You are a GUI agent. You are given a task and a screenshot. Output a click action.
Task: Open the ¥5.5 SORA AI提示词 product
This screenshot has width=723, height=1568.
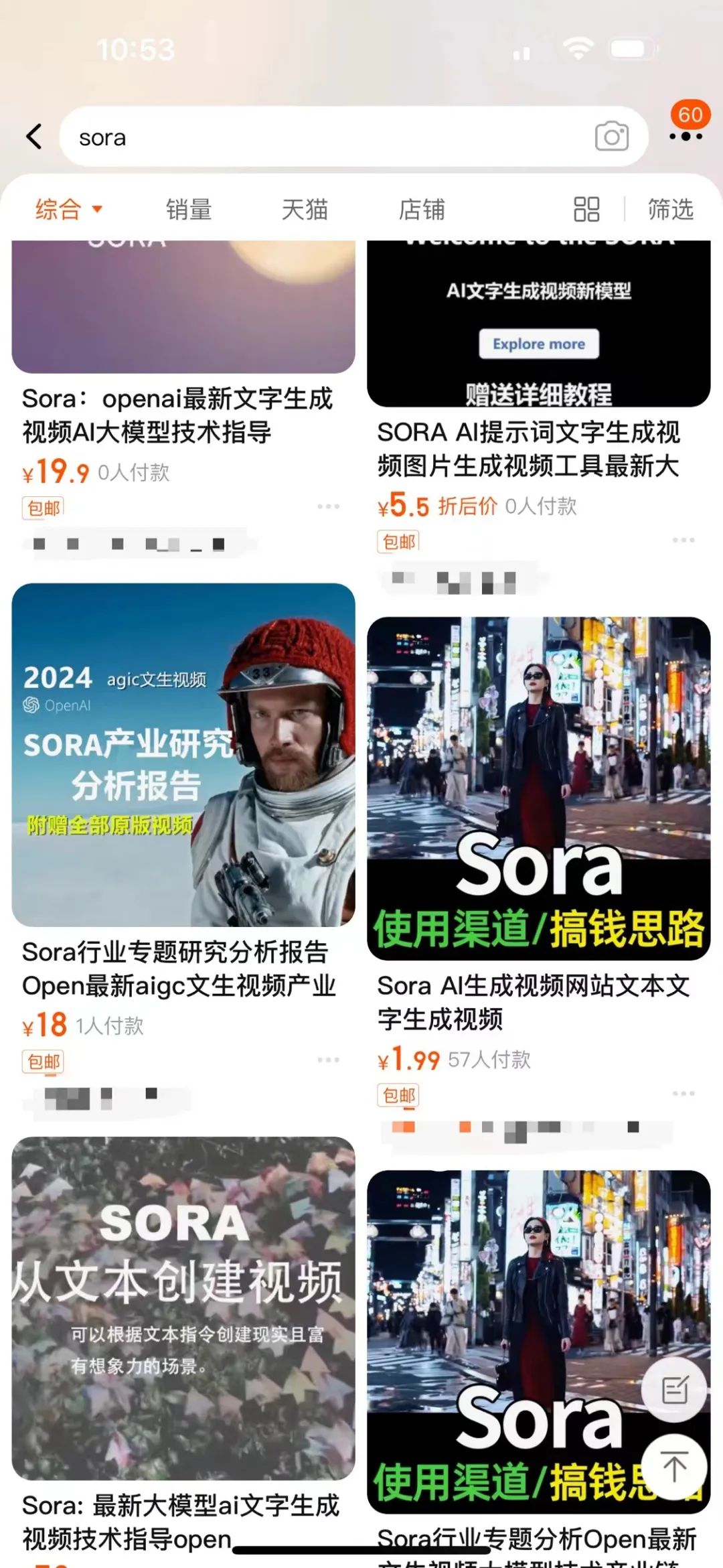pos(529,449)
